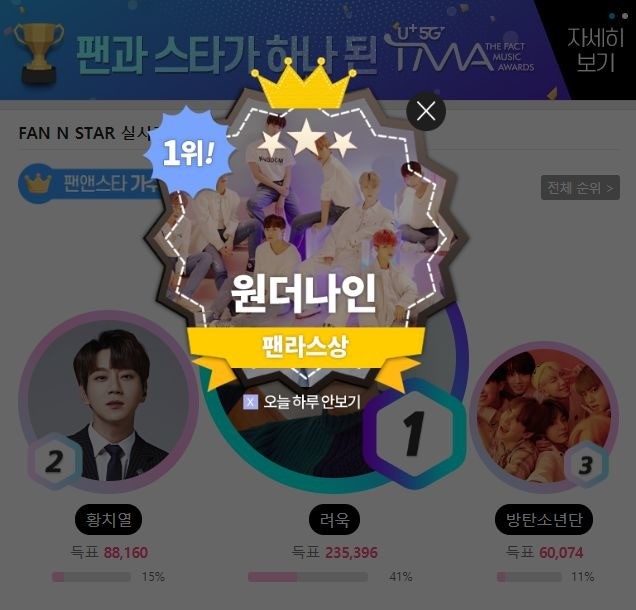Check 오늘 하루 안보기 option
This screenshot has width=636, height=610.
pyautogui.click(x=252, y=401)
